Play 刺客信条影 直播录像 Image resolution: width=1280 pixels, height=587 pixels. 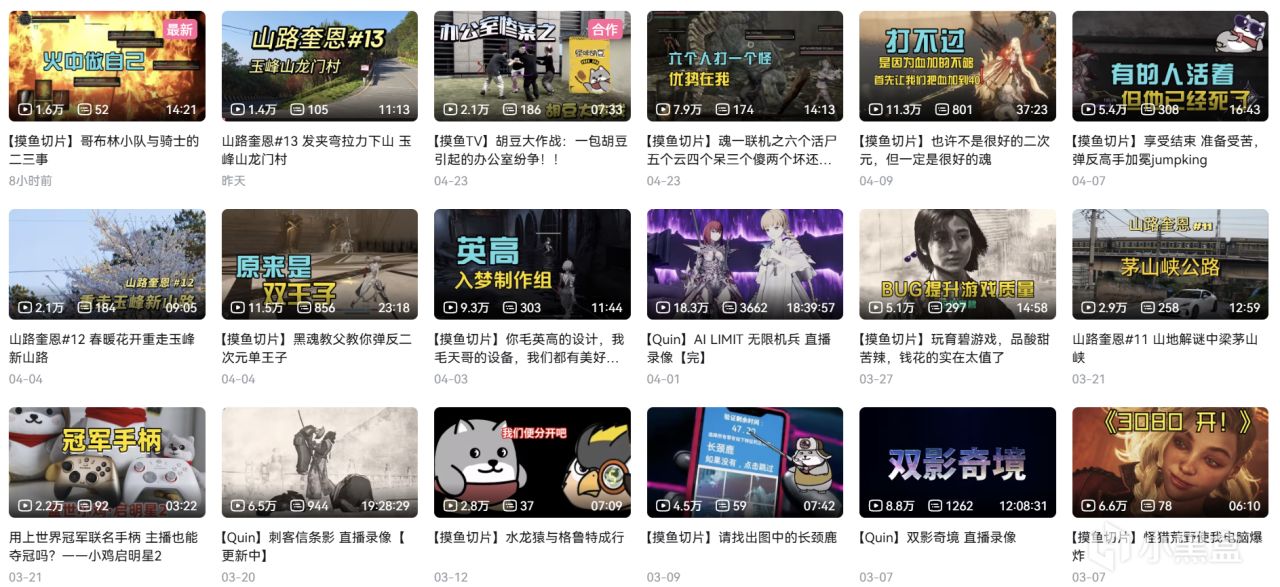(319, 462)
